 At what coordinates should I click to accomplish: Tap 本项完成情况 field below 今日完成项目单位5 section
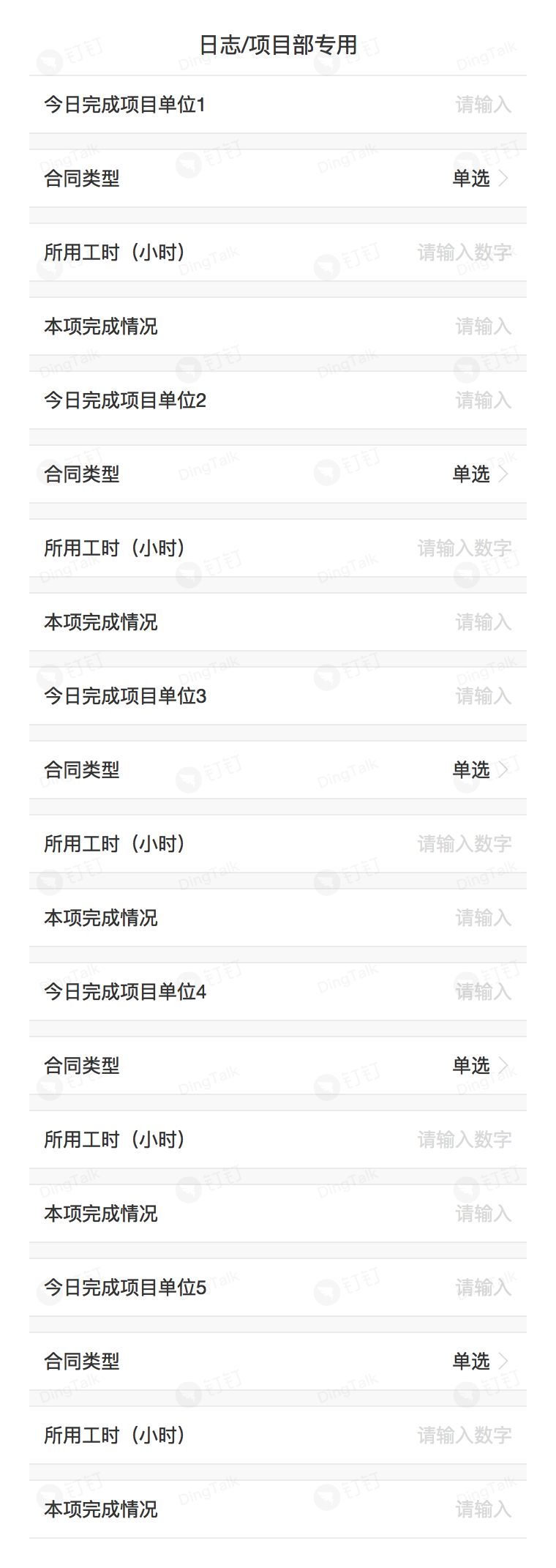[x=278, y=1509]
